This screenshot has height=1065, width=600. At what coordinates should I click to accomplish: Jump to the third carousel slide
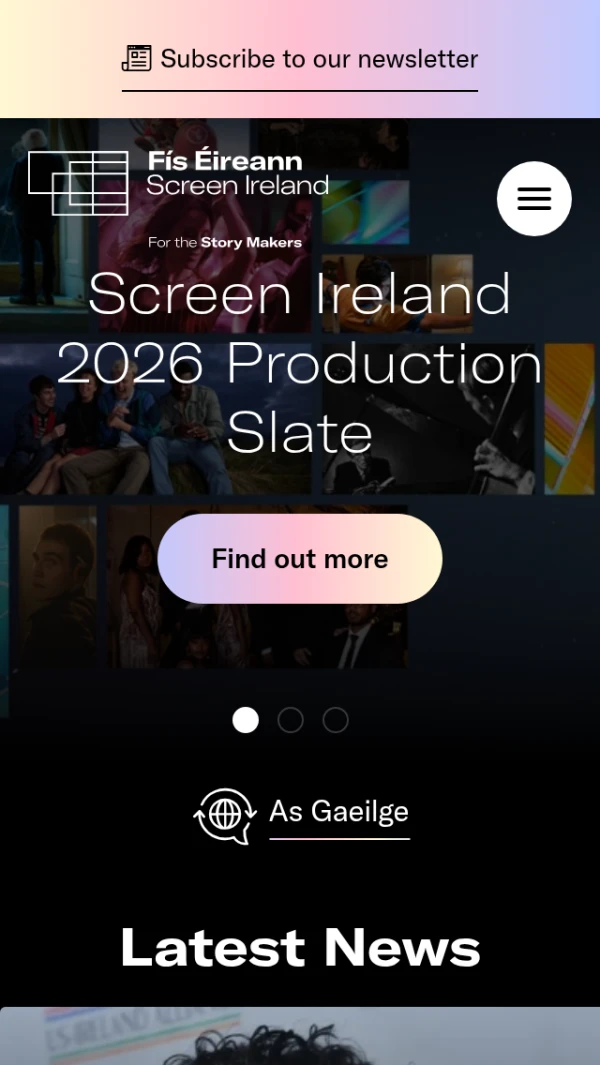pyautogui.click(x=335, y=720)
